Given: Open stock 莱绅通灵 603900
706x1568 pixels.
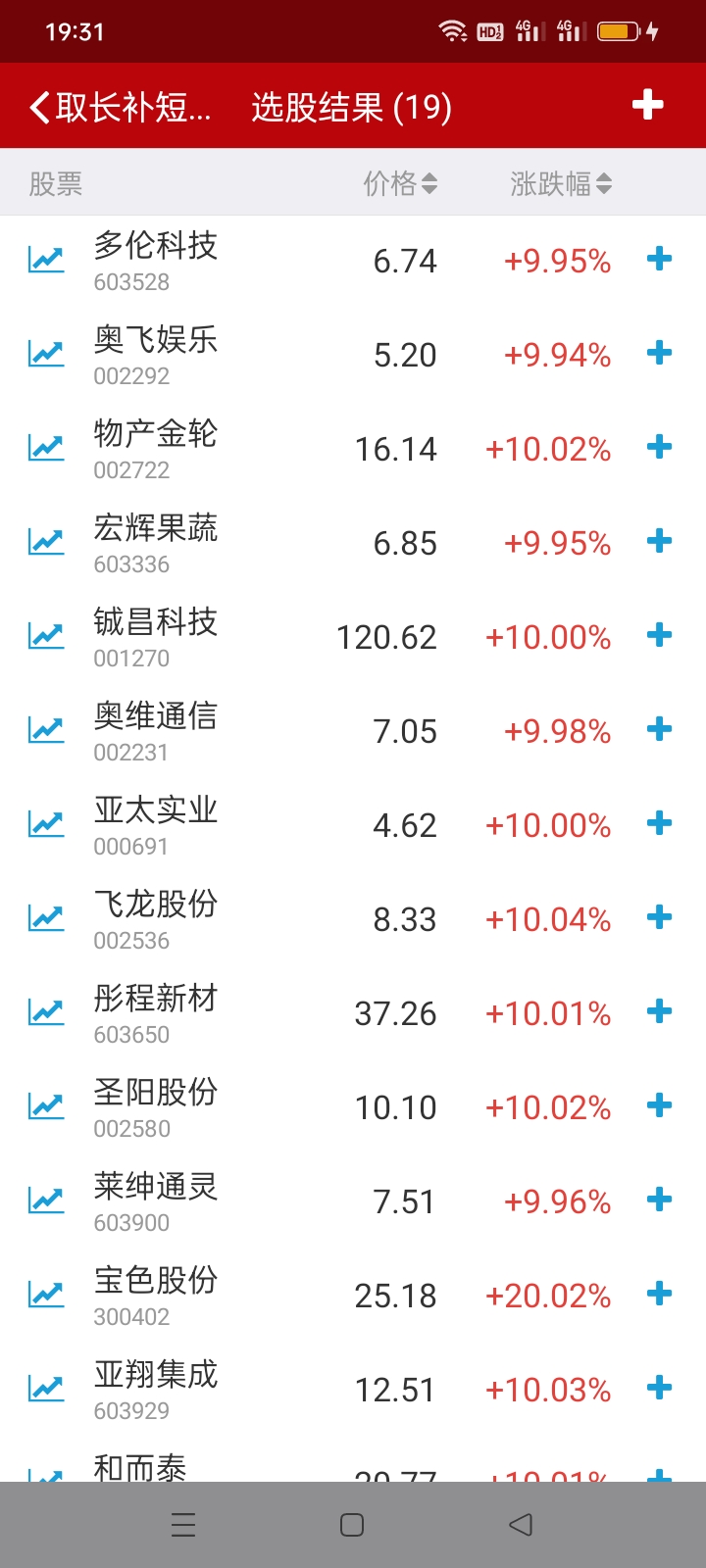Looking at the screenshot, I should 155,1201.
